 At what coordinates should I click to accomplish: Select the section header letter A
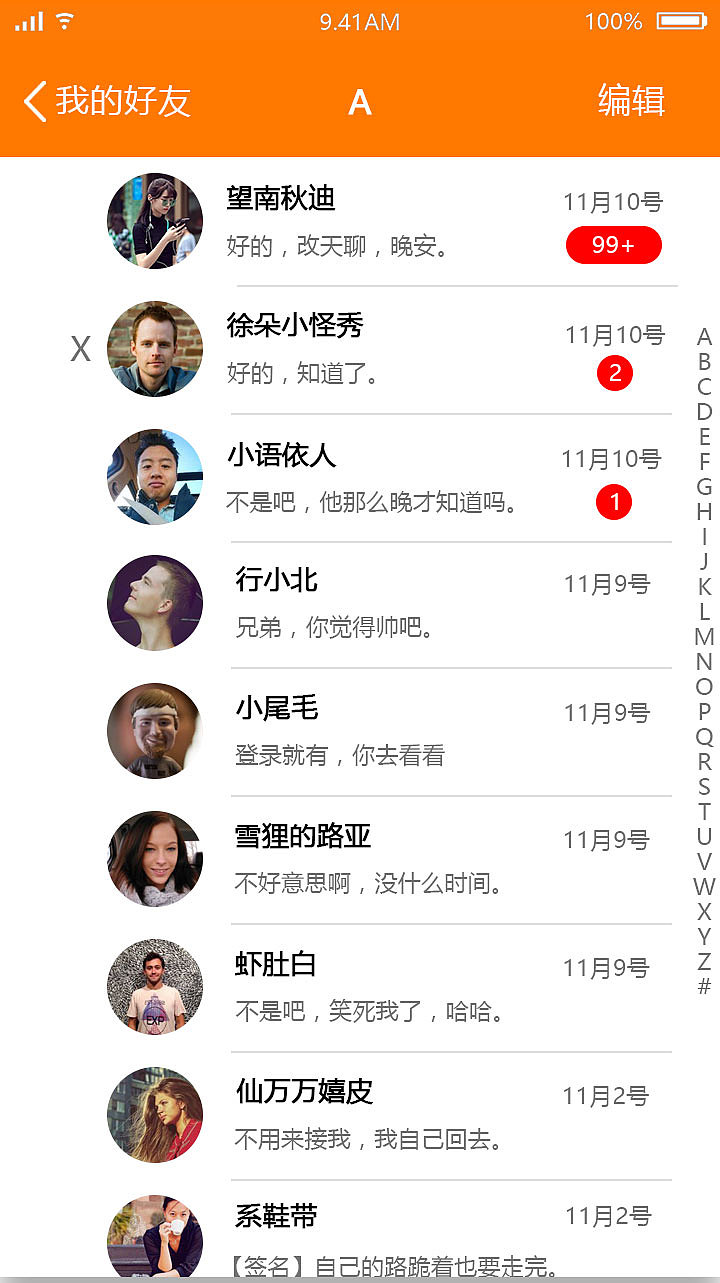tap(360, 101)
